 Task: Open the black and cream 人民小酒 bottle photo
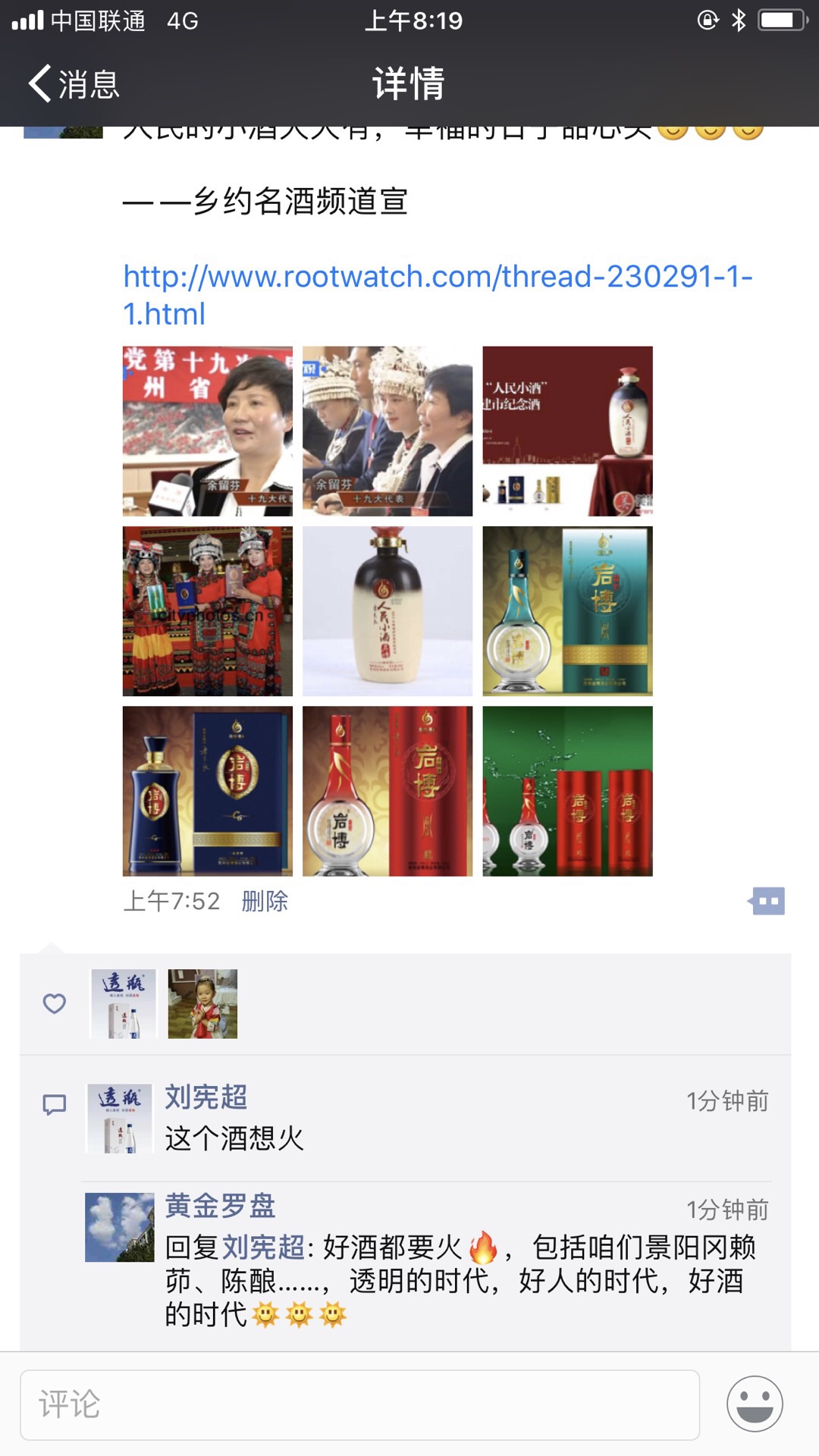387,611
